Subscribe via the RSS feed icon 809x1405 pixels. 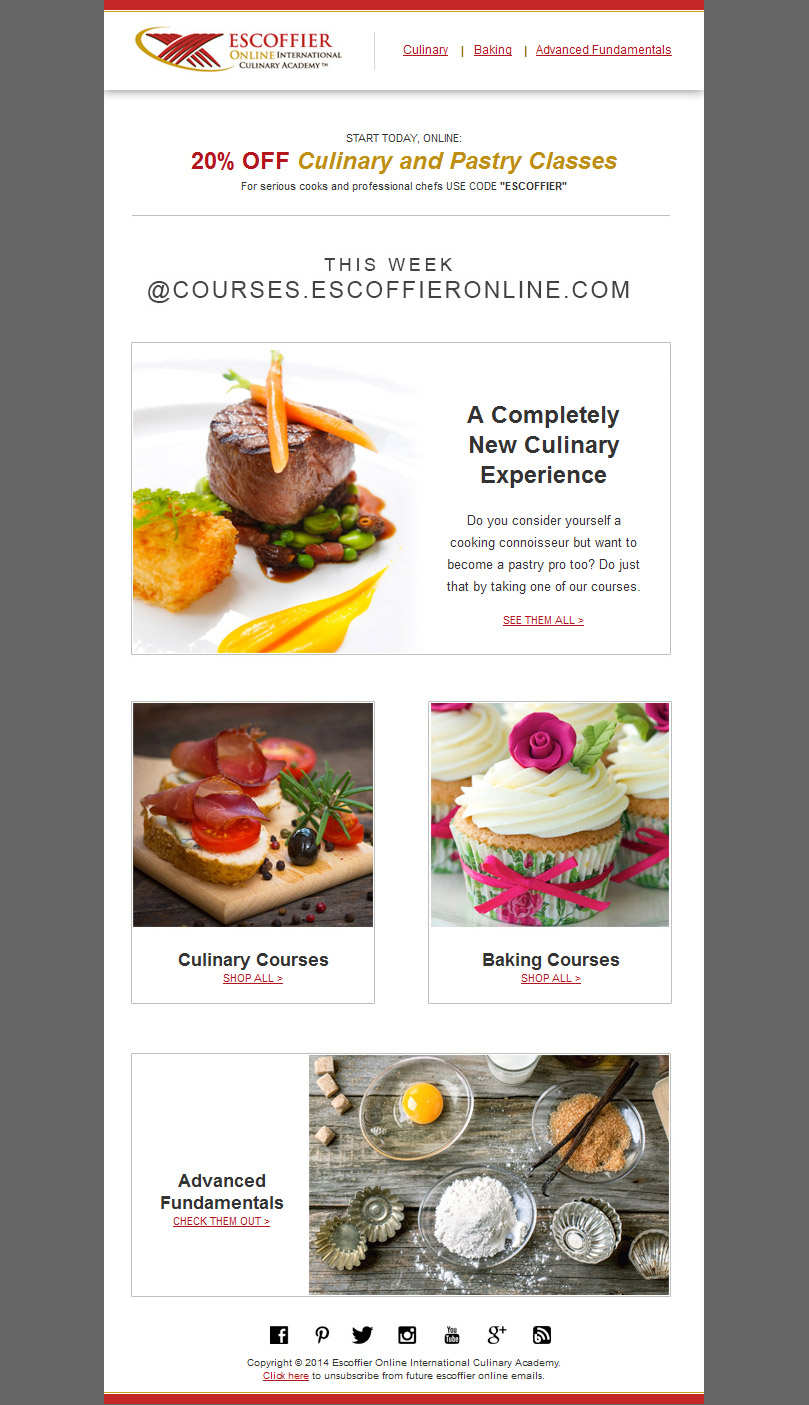(541, 1335)
